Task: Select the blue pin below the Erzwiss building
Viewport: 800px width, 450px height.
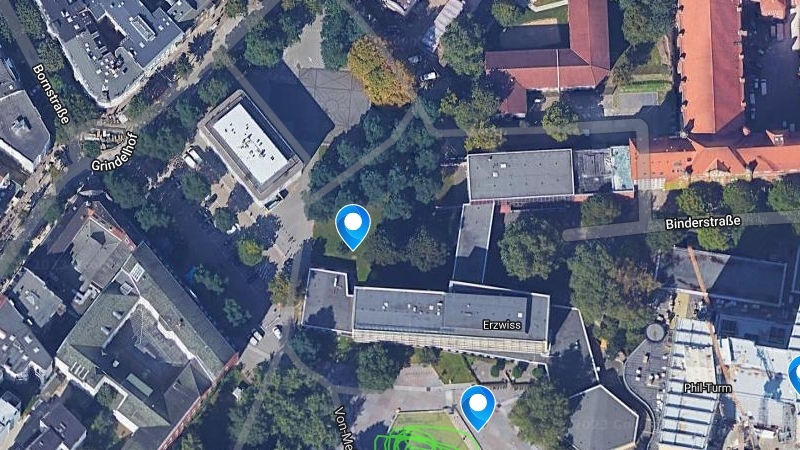Action: (478, 404)
